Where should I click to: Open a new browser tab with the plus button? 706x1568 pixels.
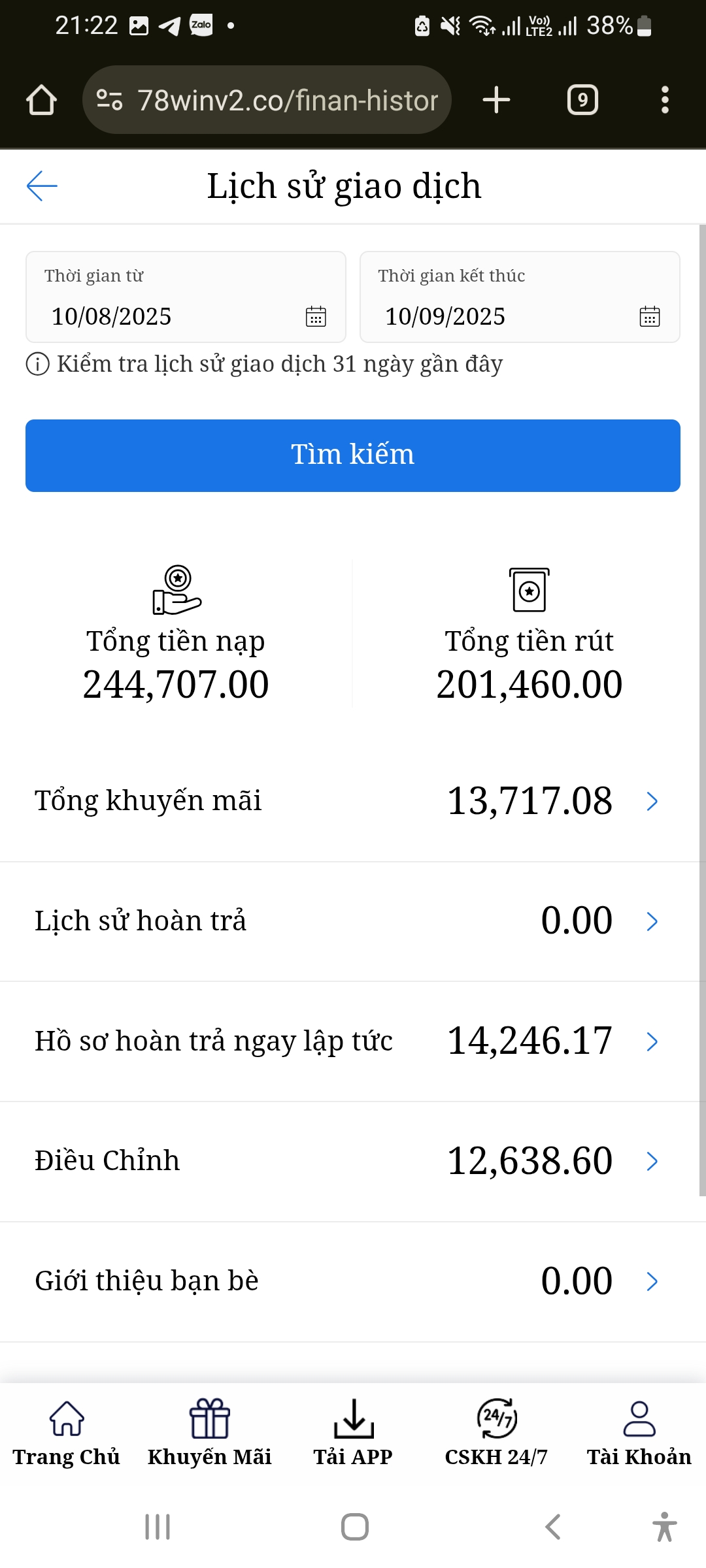(496, 99)
